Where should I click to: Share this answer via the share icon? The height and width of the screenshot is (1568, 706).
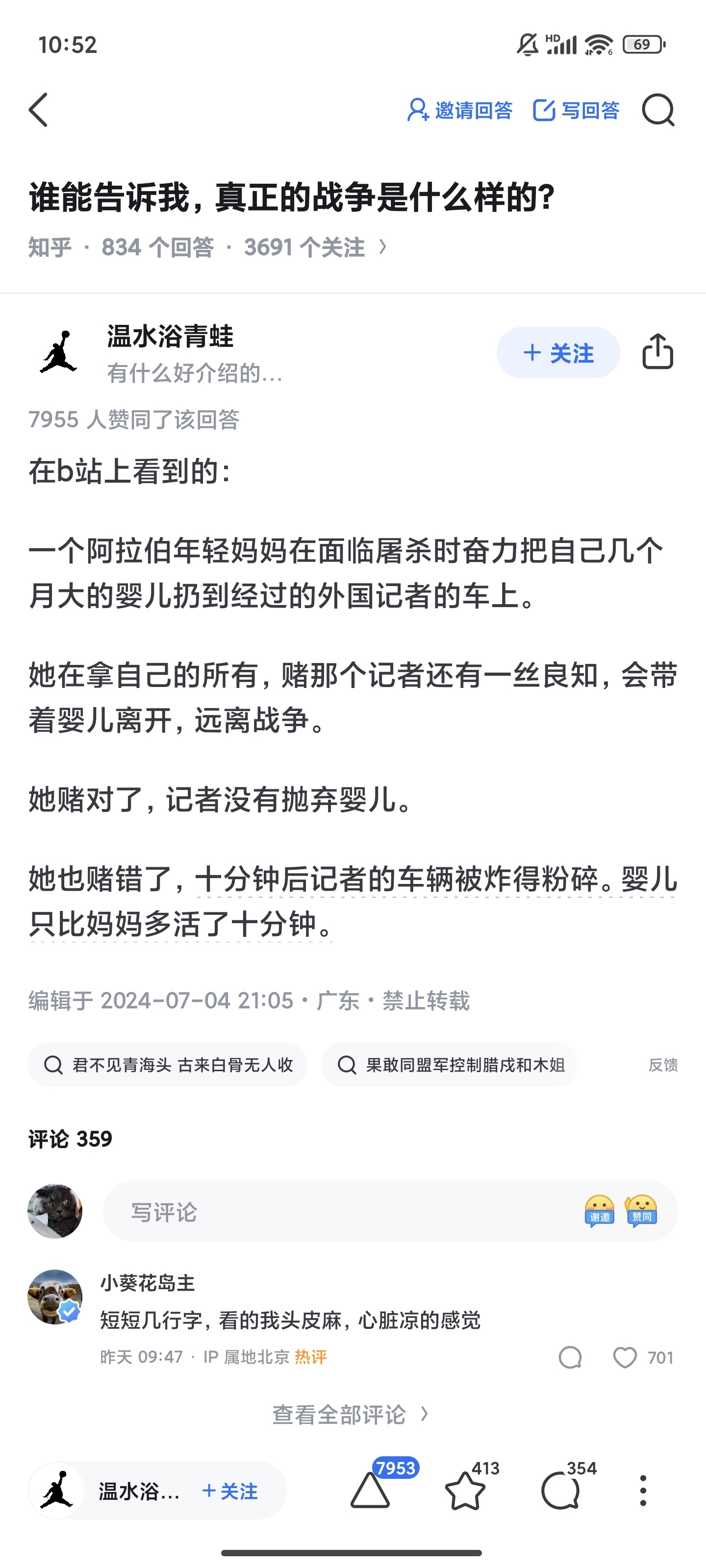[x=658, y=351]
